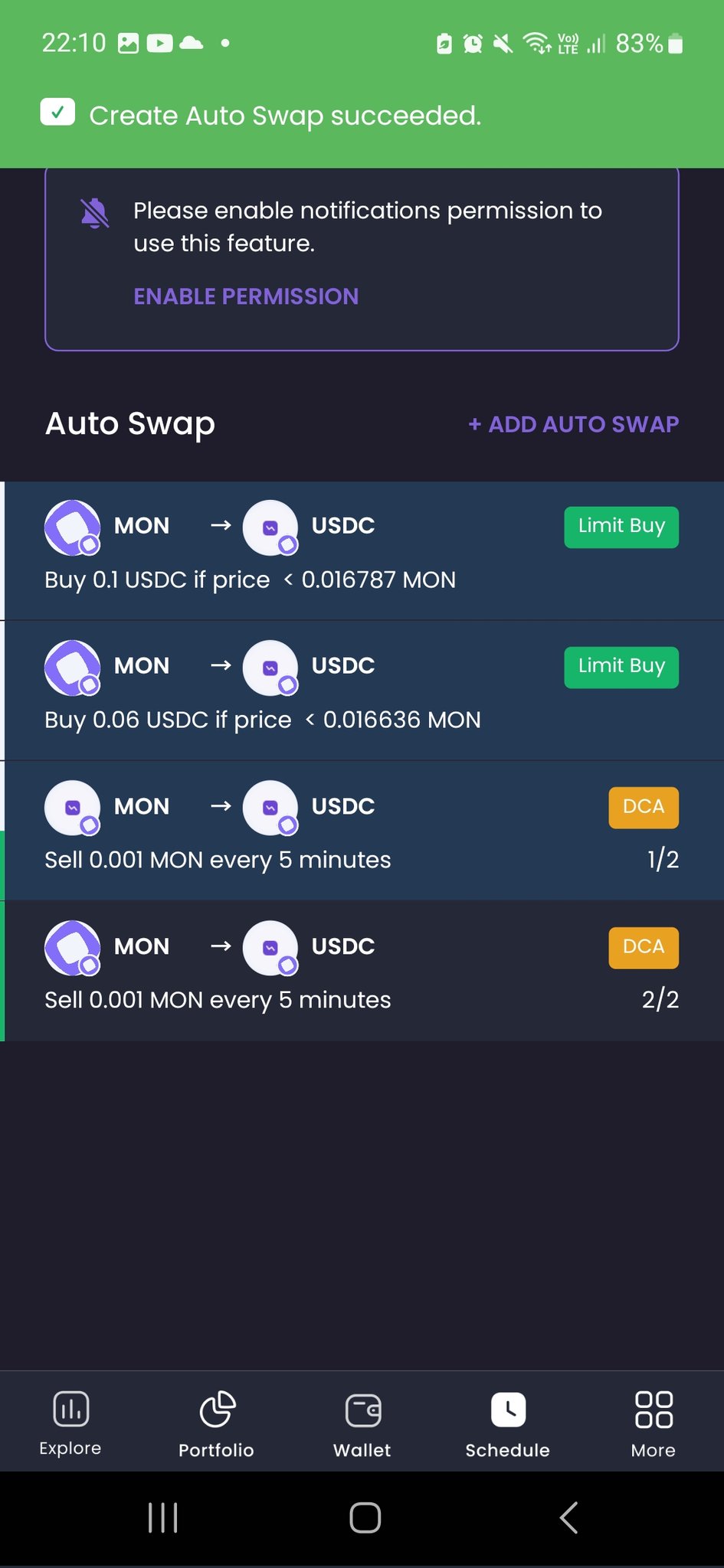Image resolution: width=724 pixels, height=1568 pixels.
Task: Go back with the system back button
Action: click(568, 1517)
